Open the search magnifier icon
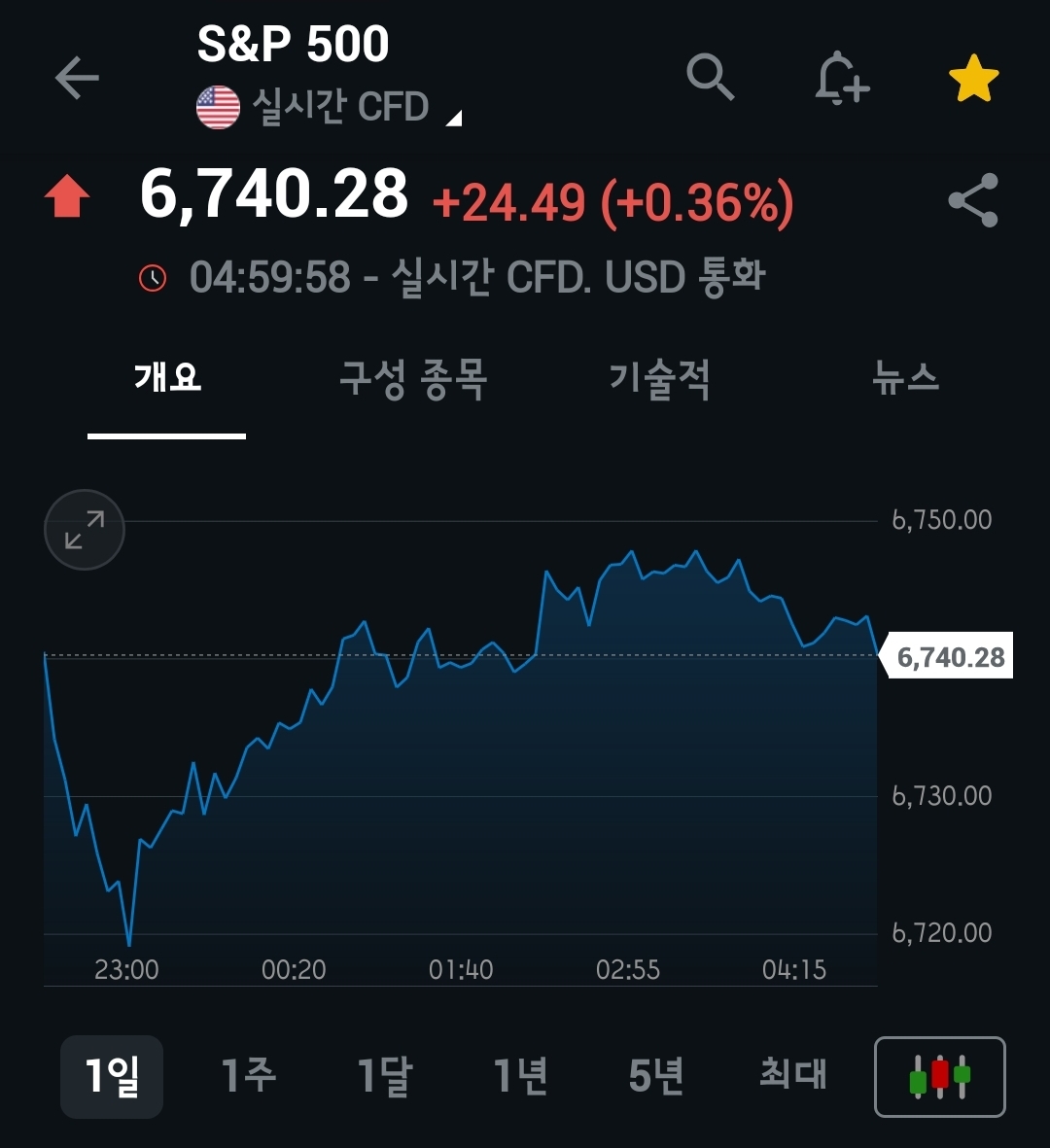Screen dimensions: 1050x1148 pos(710,77)
